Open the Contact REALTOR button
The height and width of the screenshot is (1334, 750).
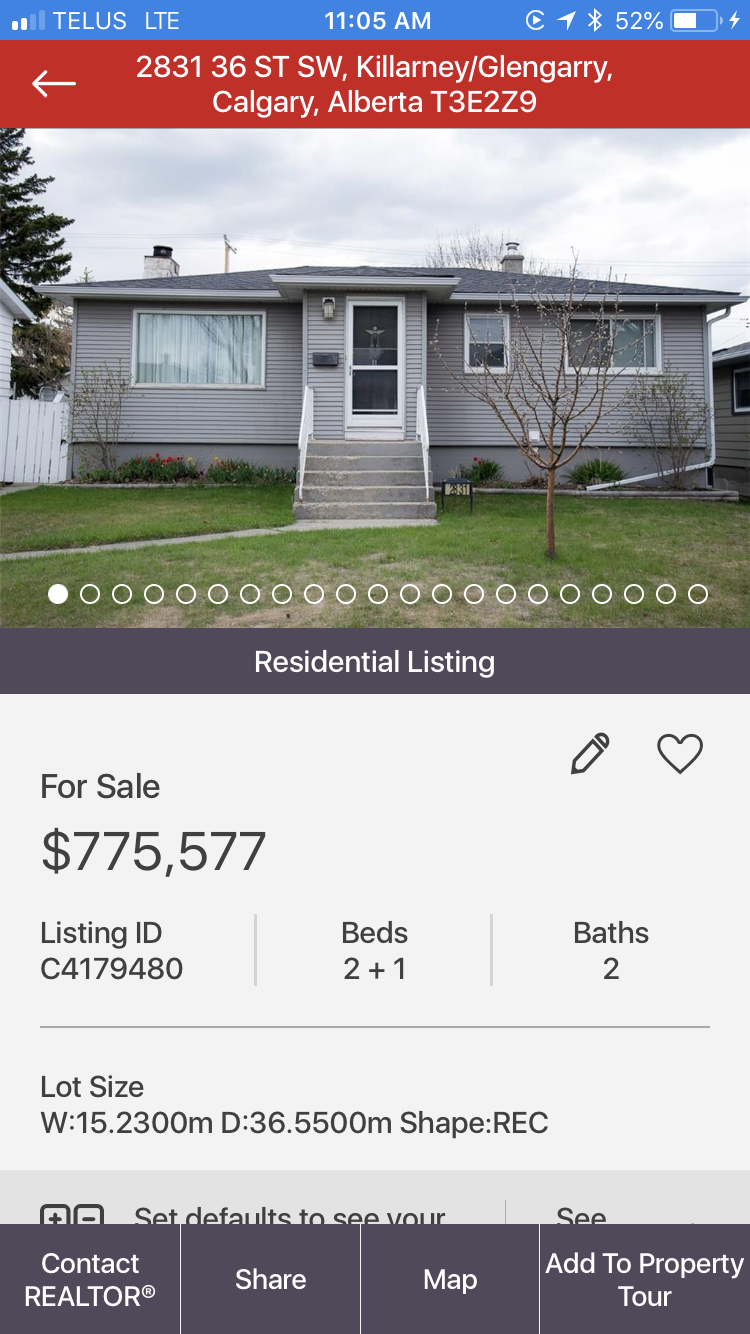[90, 1279]
